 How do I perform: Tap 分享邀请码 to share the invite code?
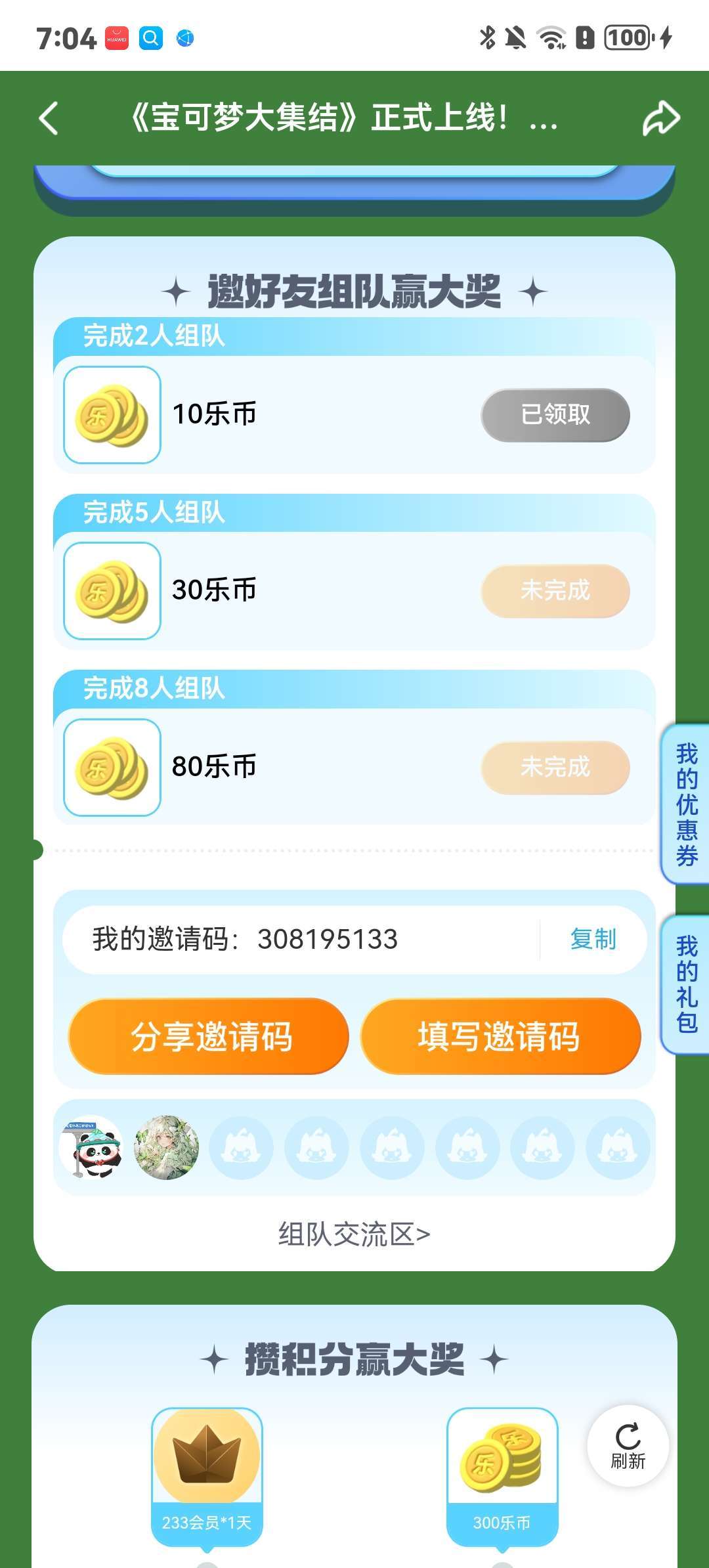click(209, 1037)
